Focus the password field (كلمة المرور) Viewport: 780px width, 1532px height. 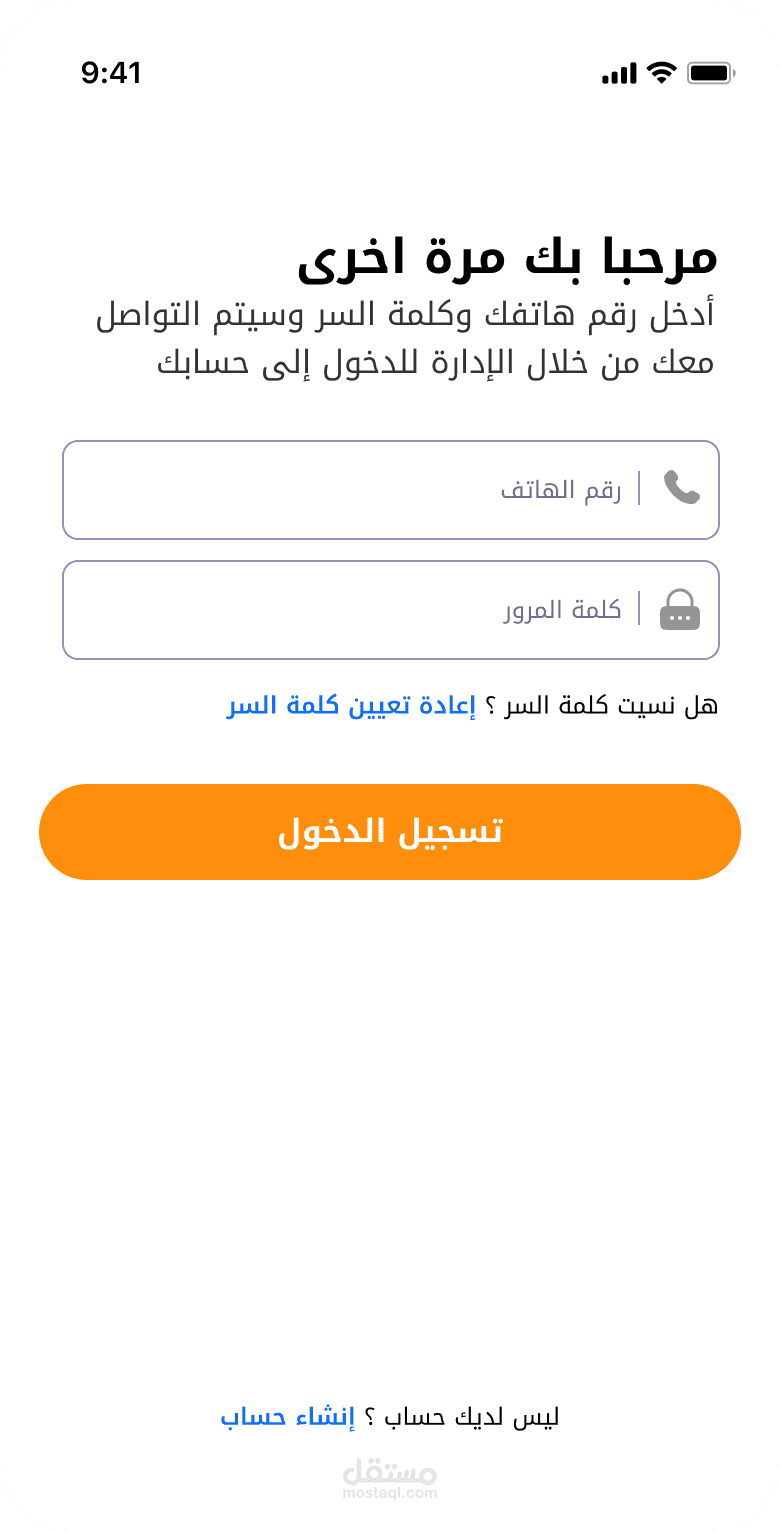click(391, 610)
